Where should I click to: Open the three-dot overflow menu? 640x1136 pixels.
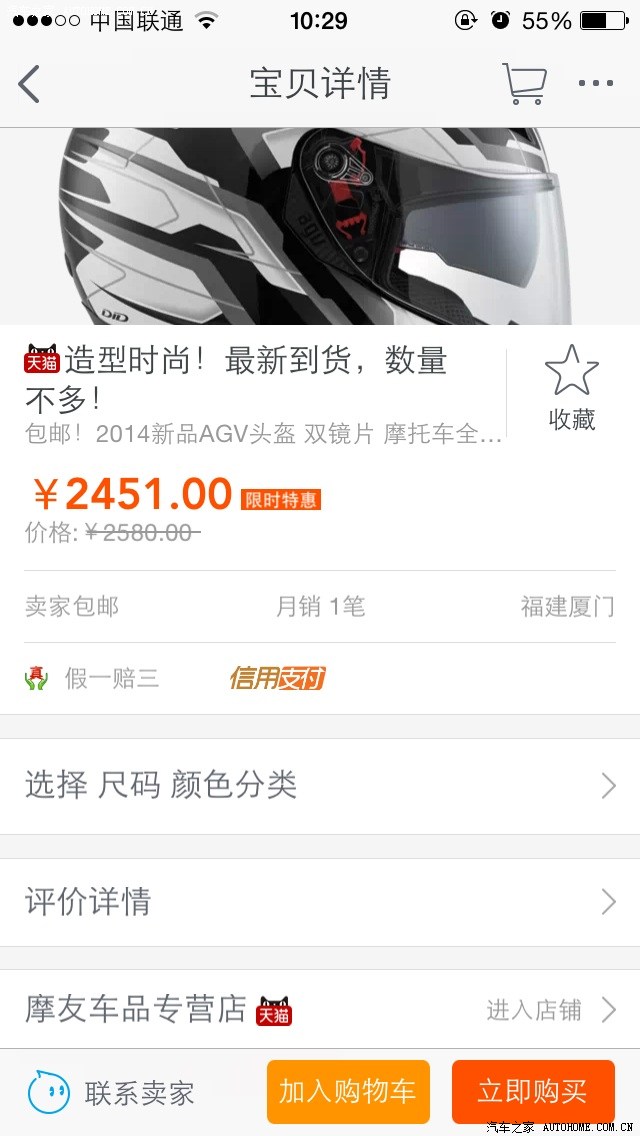click(x=596, y=84)
